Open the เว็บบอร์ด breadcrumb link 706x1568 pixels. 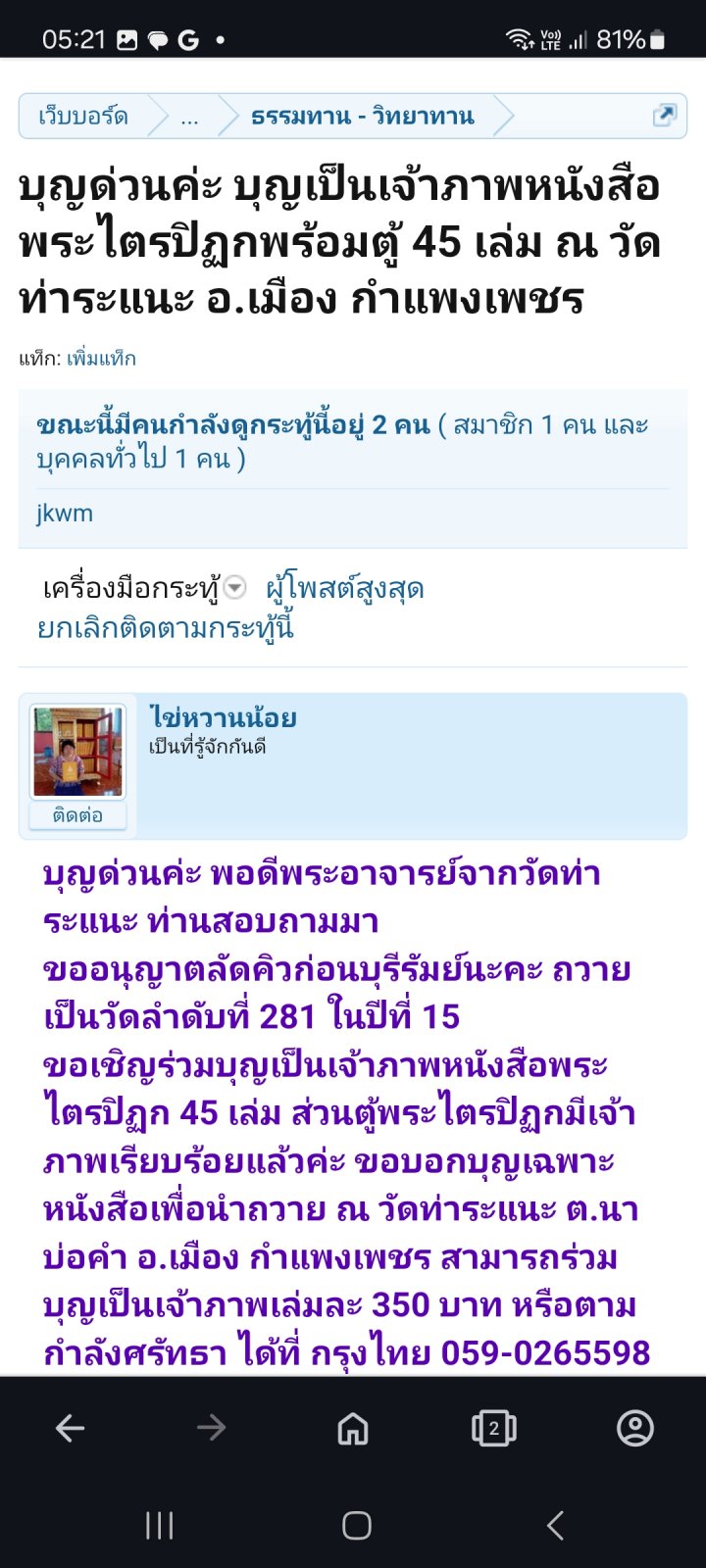(x=83, y=117)
